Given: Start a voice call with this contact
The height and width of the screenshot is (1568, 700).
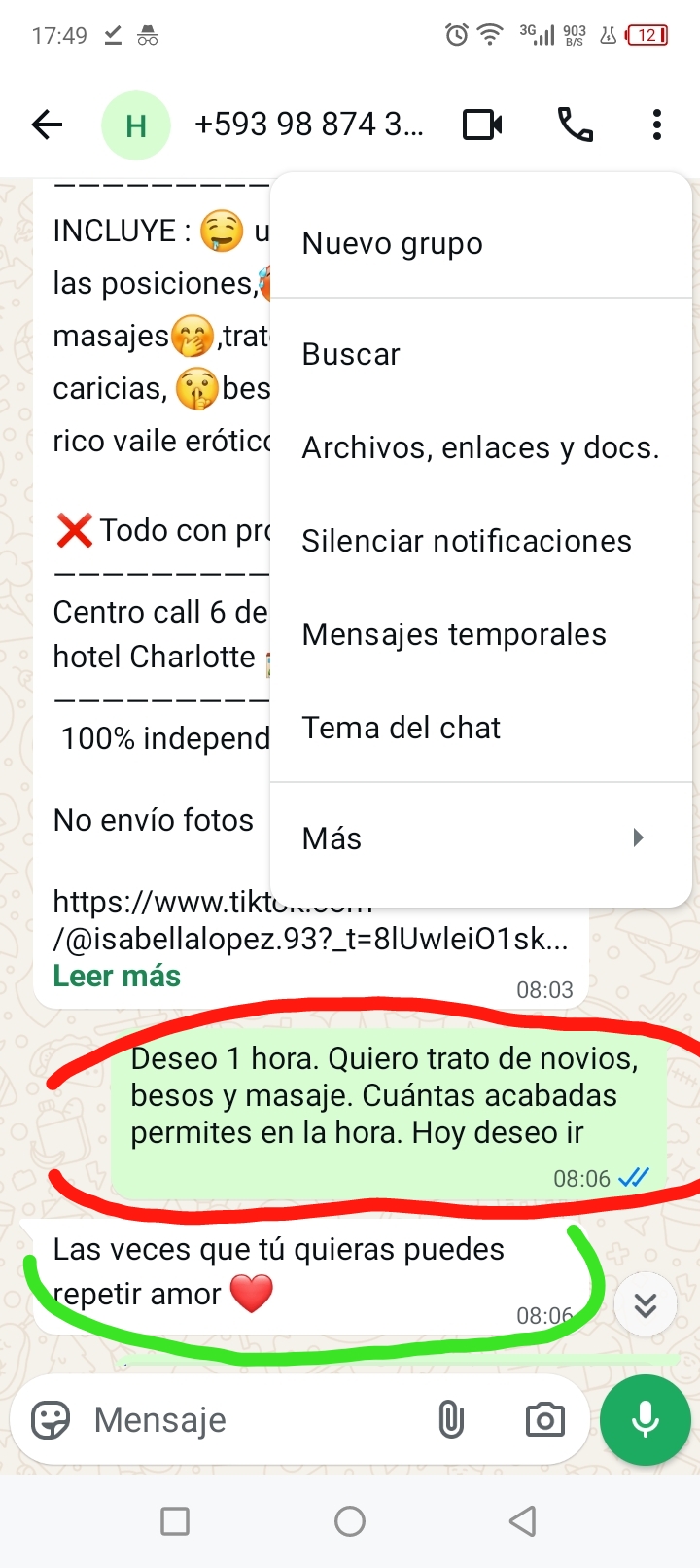Looking at the screenshot, I should pos(575,125).
